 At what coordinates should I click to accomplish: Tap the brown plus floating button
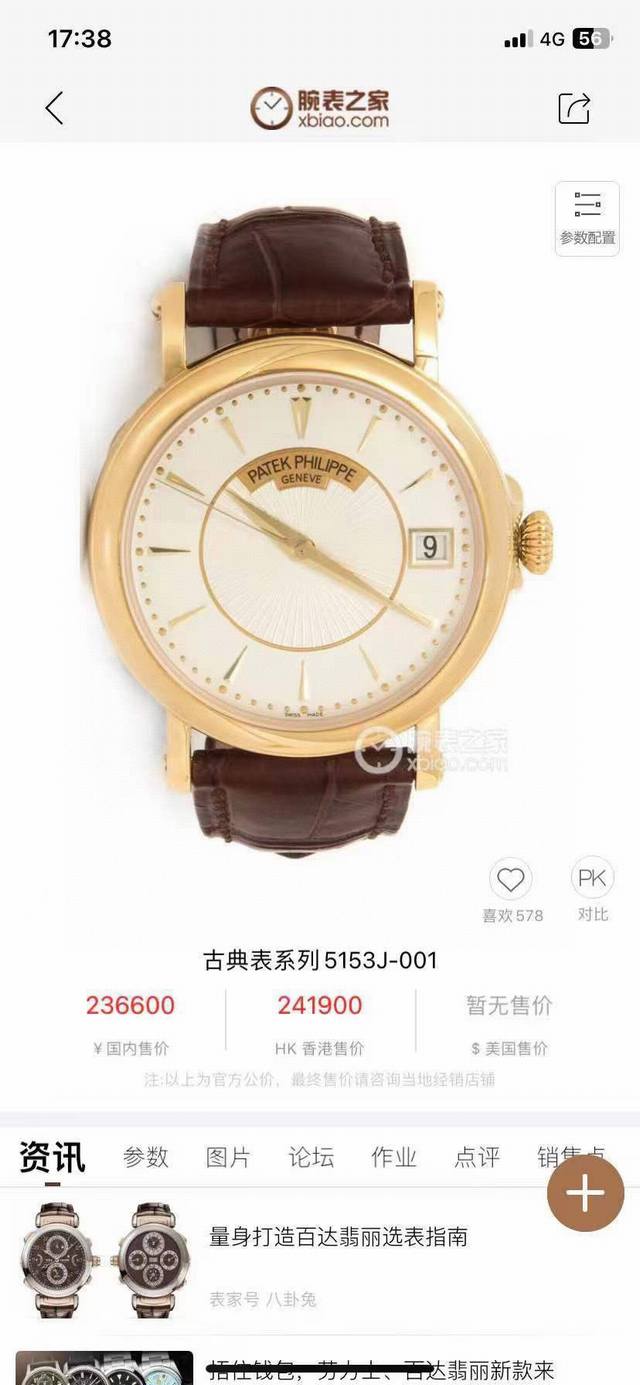pos(586,1192)
